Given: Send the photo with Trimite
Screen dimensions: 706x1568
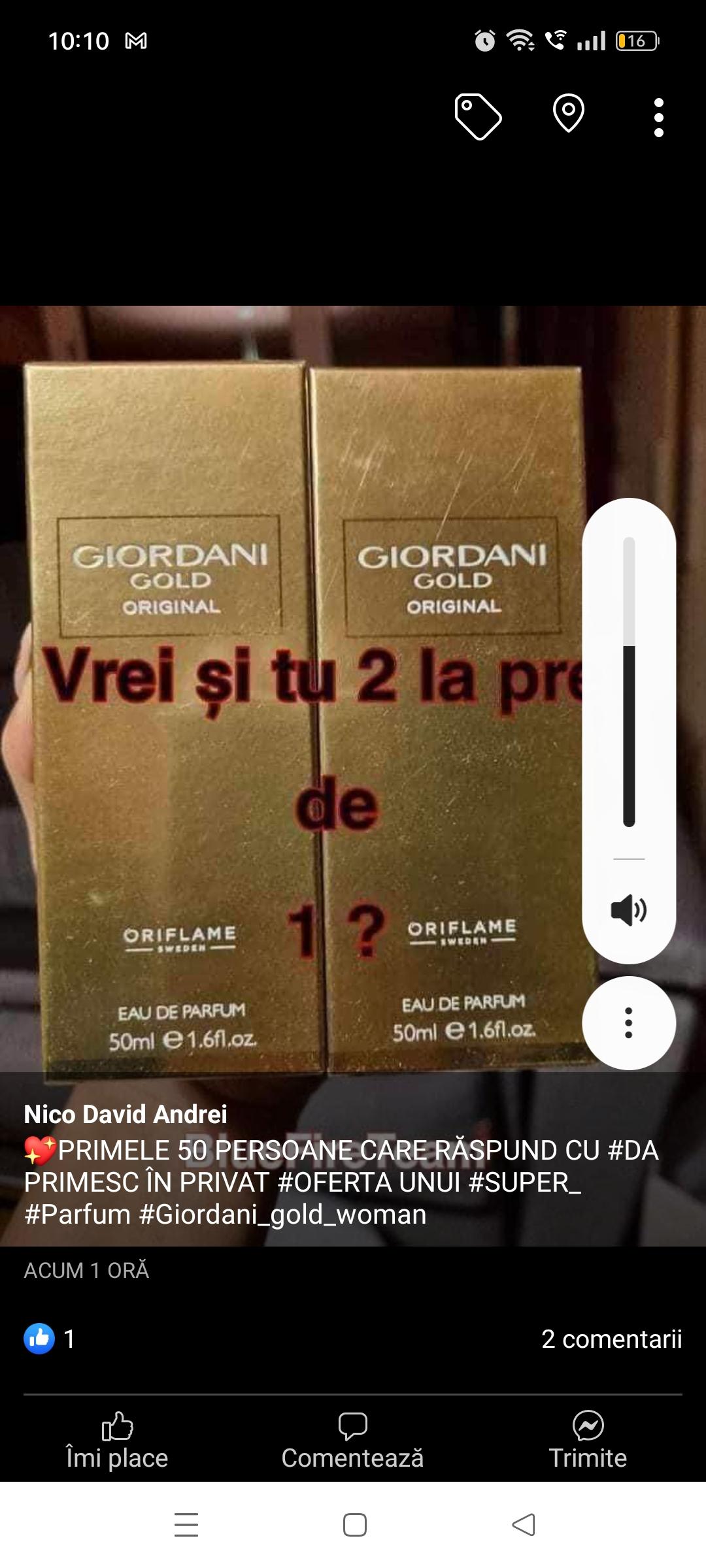Looking at the screenshot, I should [588, 1441].
